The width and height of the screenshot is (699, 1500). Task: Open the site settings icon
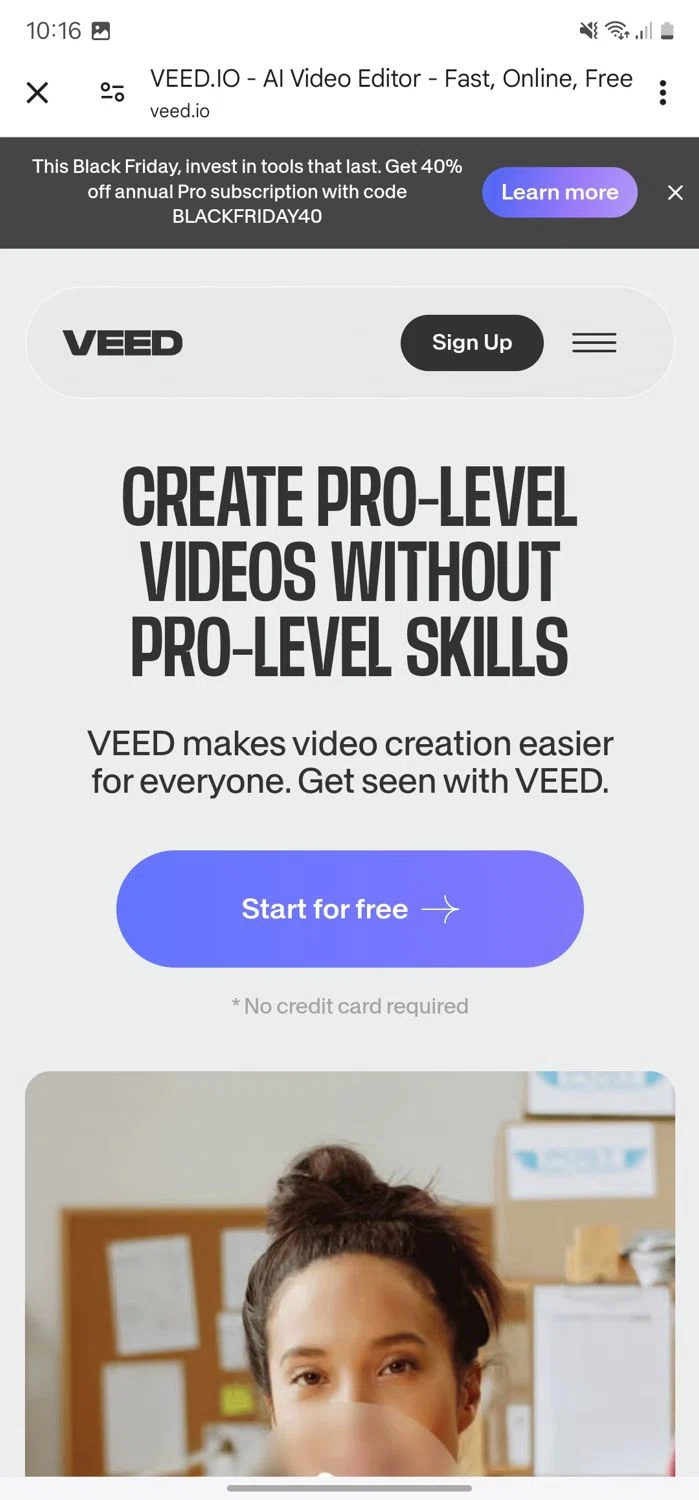(112, 93)
